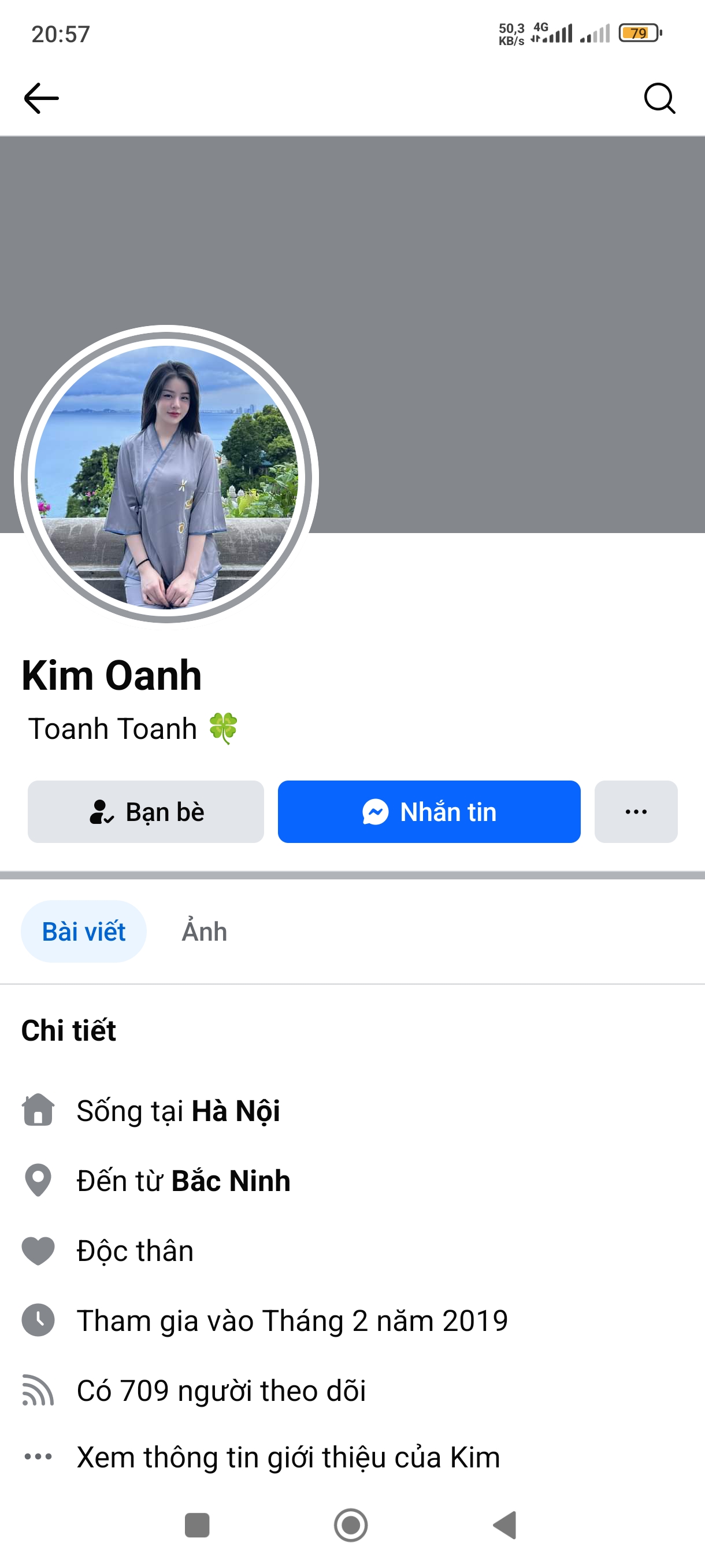The image size is (705, 1568).
Task: Open the Sống tại Hà Nội detail
Action: point(177,1111)
